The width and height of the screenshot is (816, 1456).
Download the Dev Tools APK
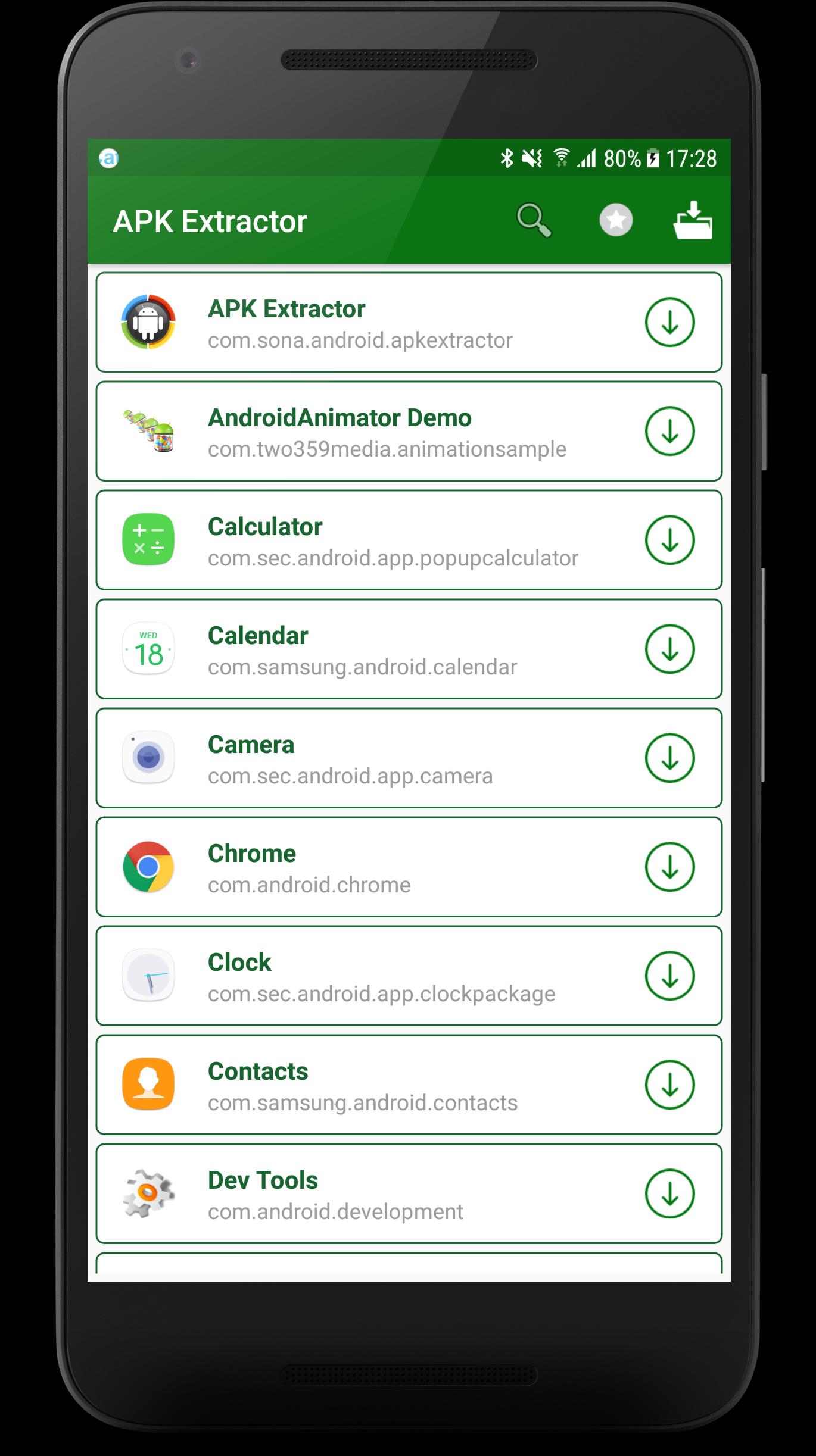pos(669,1193)
